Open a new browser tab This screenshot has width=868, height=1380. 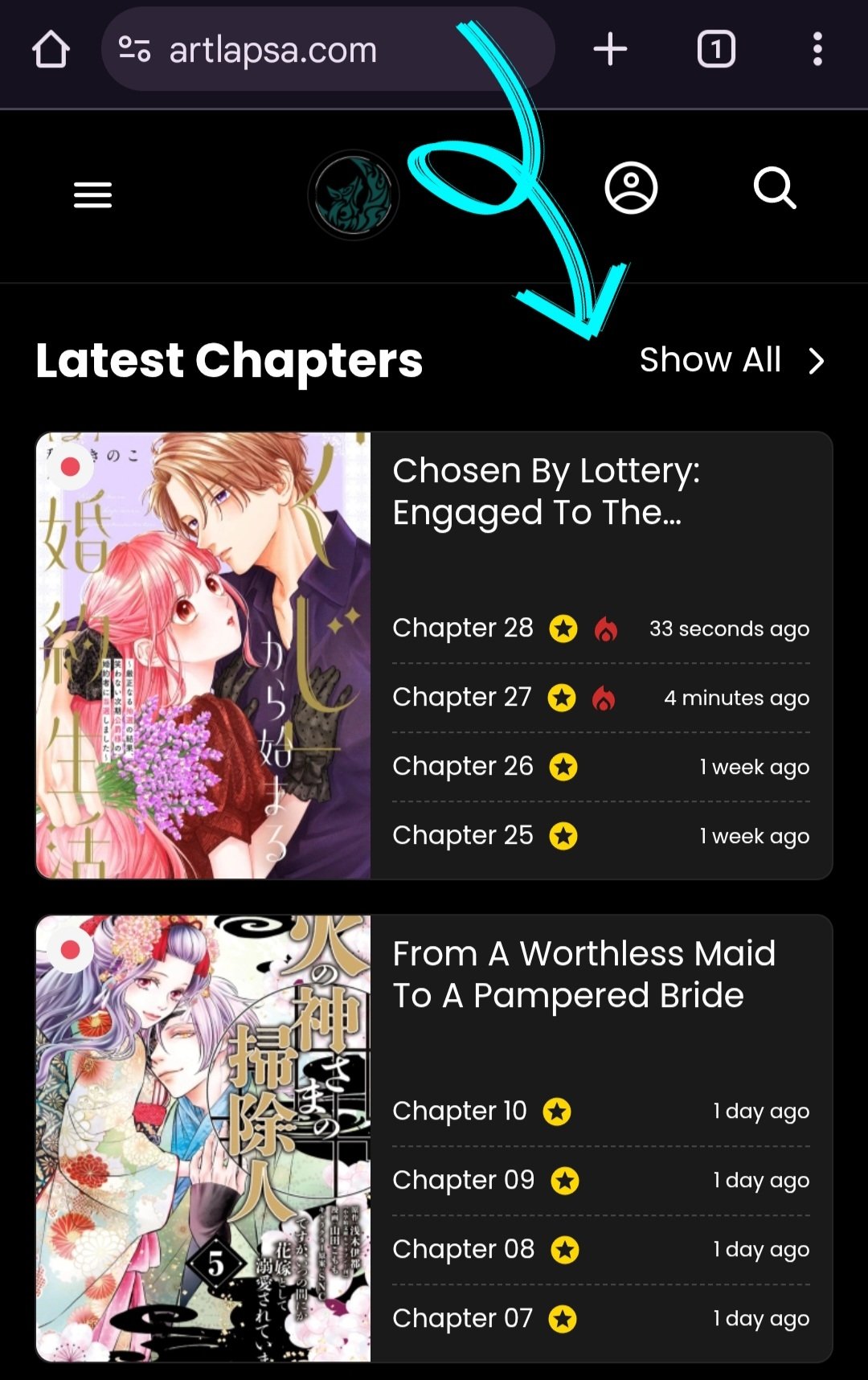click(610, 50)
